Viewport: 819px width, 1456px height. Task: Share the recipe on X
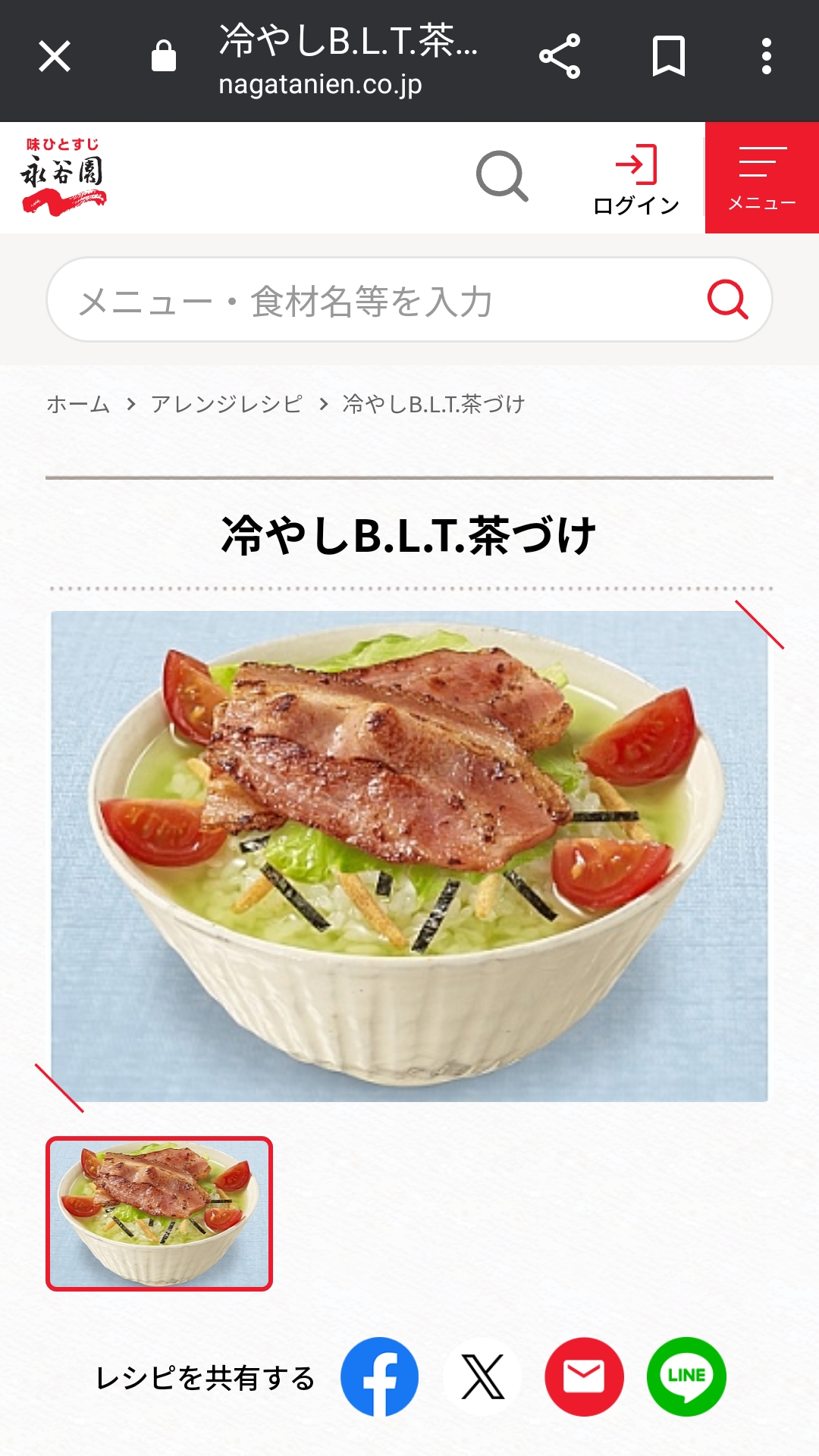click(482, 1376)
